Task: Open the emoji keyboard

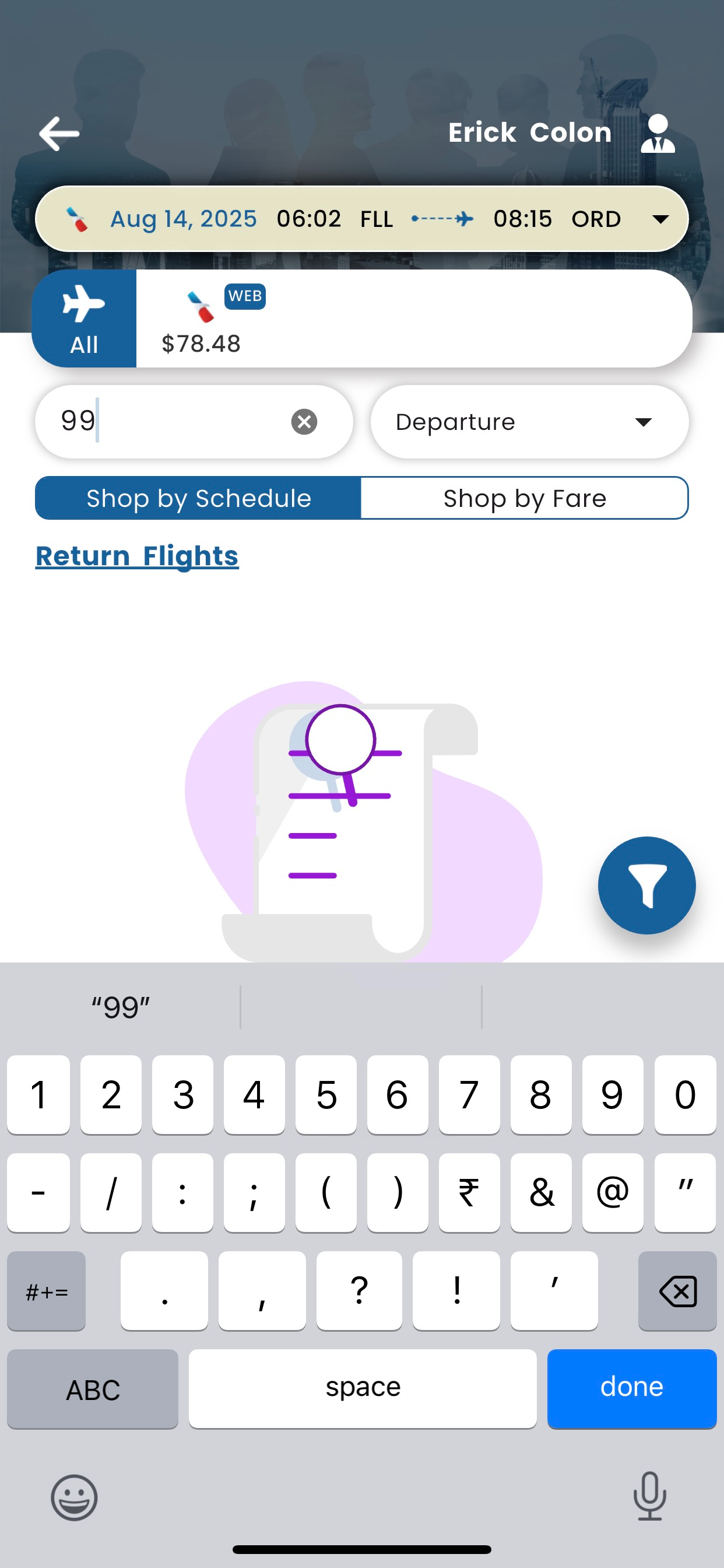Action: 74,1497
